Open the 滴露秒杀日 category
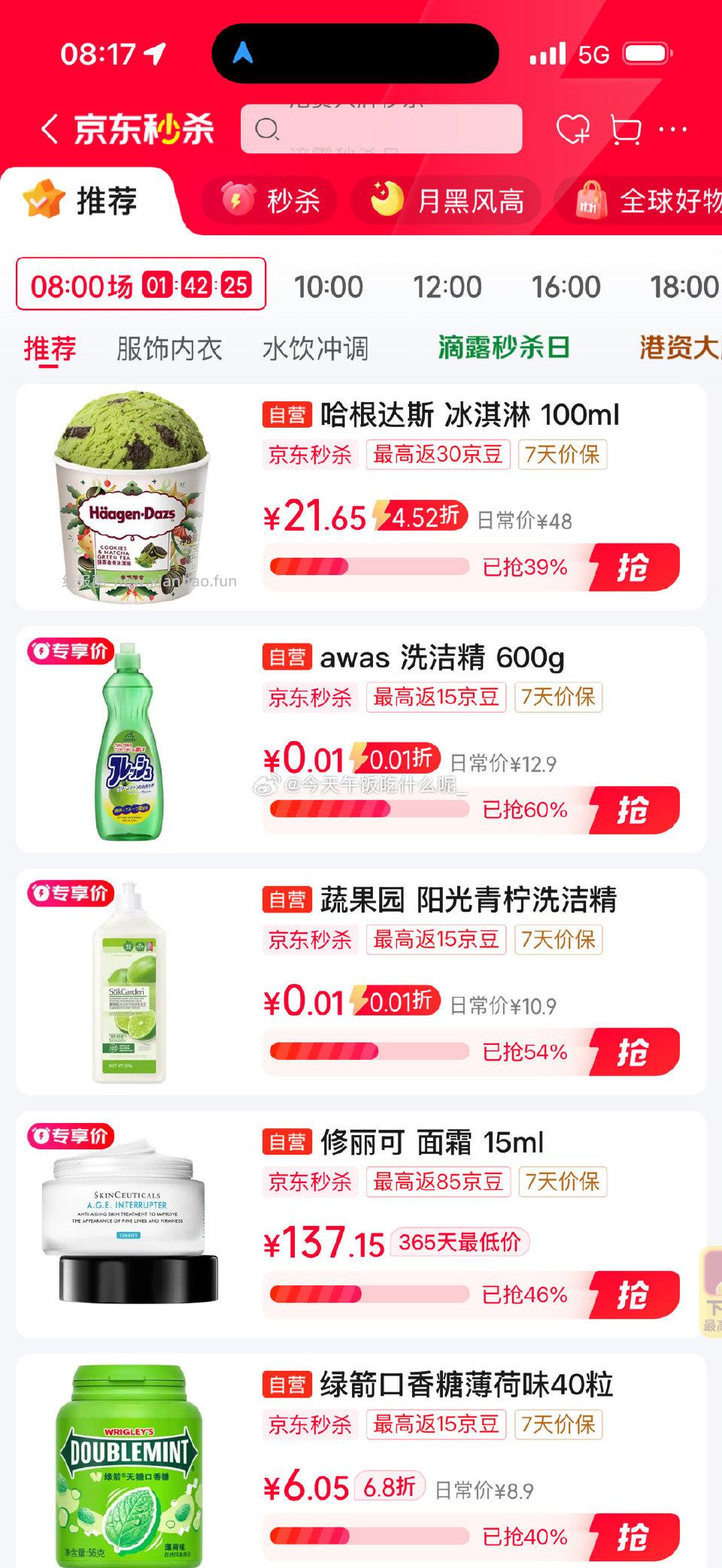Image resolution: width=722 pixels, height=1568 pixels. pyautogui.click(x=503, y=347)
